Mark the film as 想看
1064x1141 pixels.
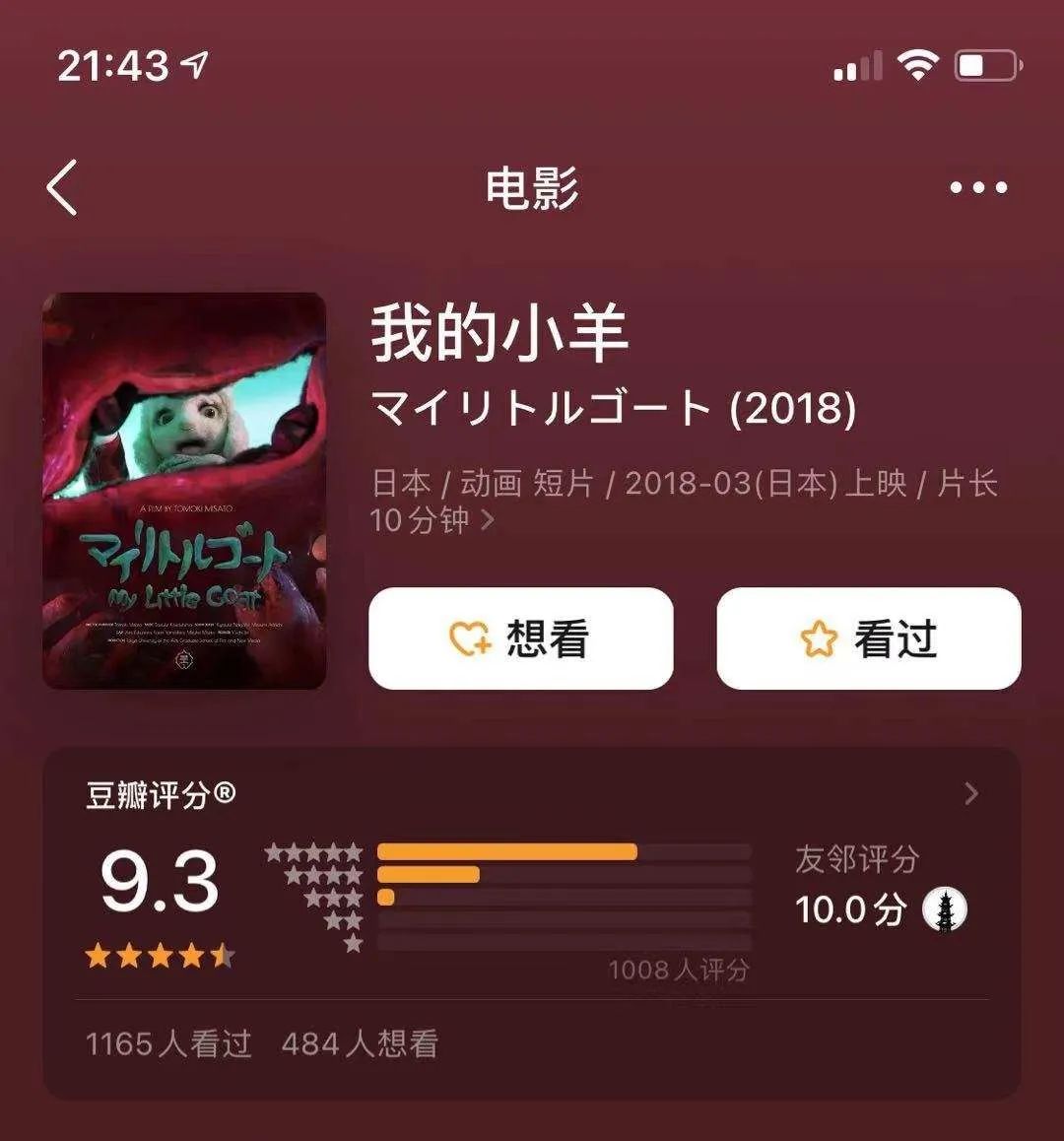click(x=520, y=638)
